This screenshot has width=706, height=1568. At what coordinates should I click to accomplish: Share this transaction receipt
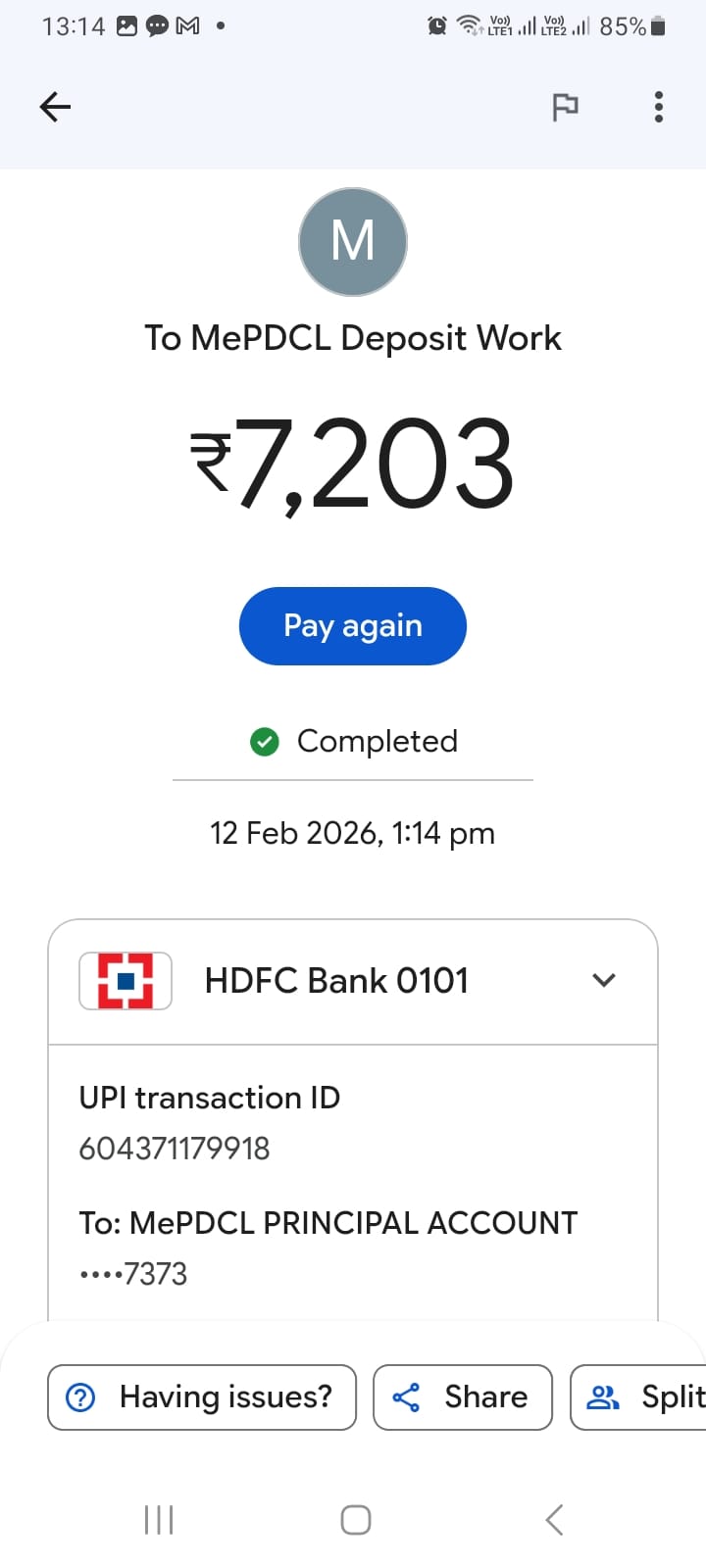[x=463, y=1396]
